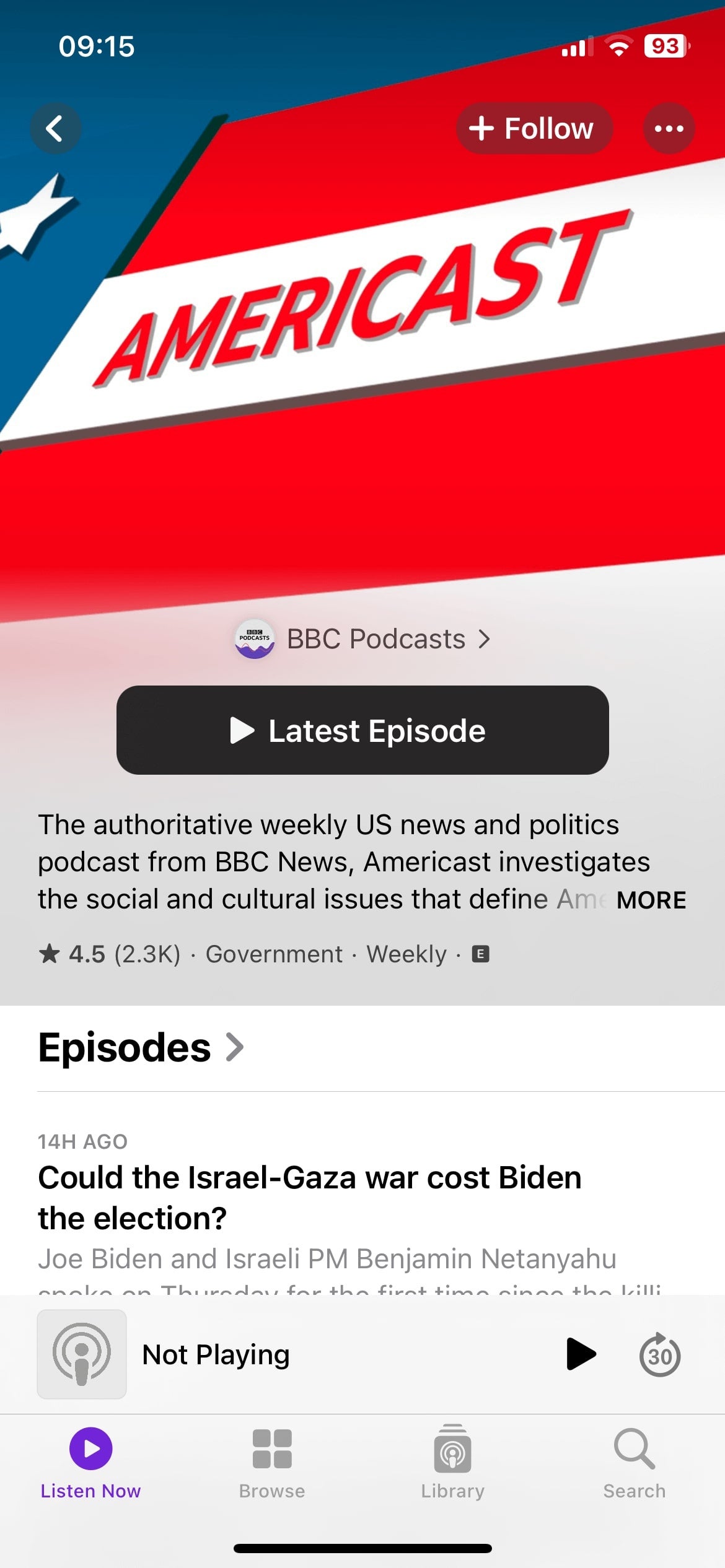Expand the description with MORE
The image size is (725, 1568).
(651, 900)
